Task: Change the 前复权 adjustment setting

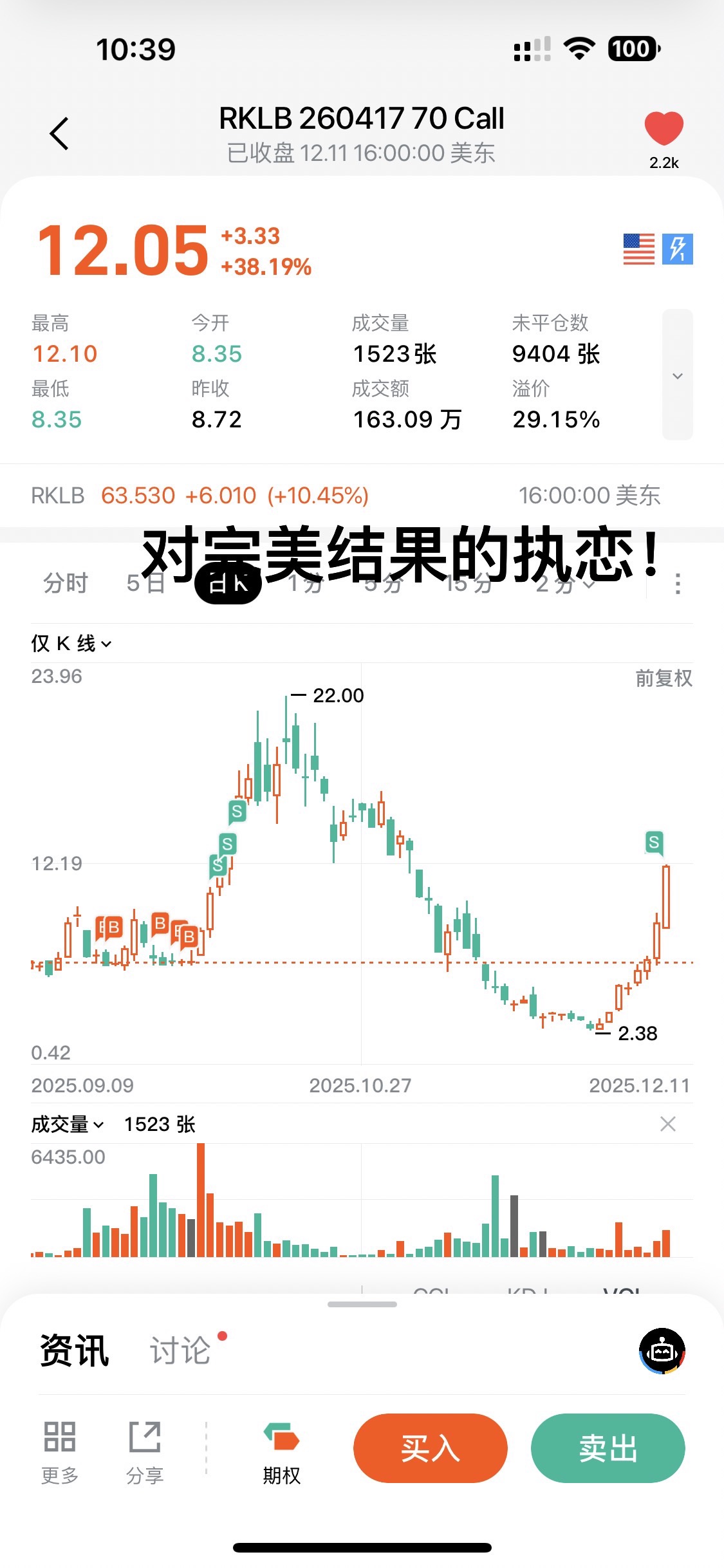Action: coord(664,678)
